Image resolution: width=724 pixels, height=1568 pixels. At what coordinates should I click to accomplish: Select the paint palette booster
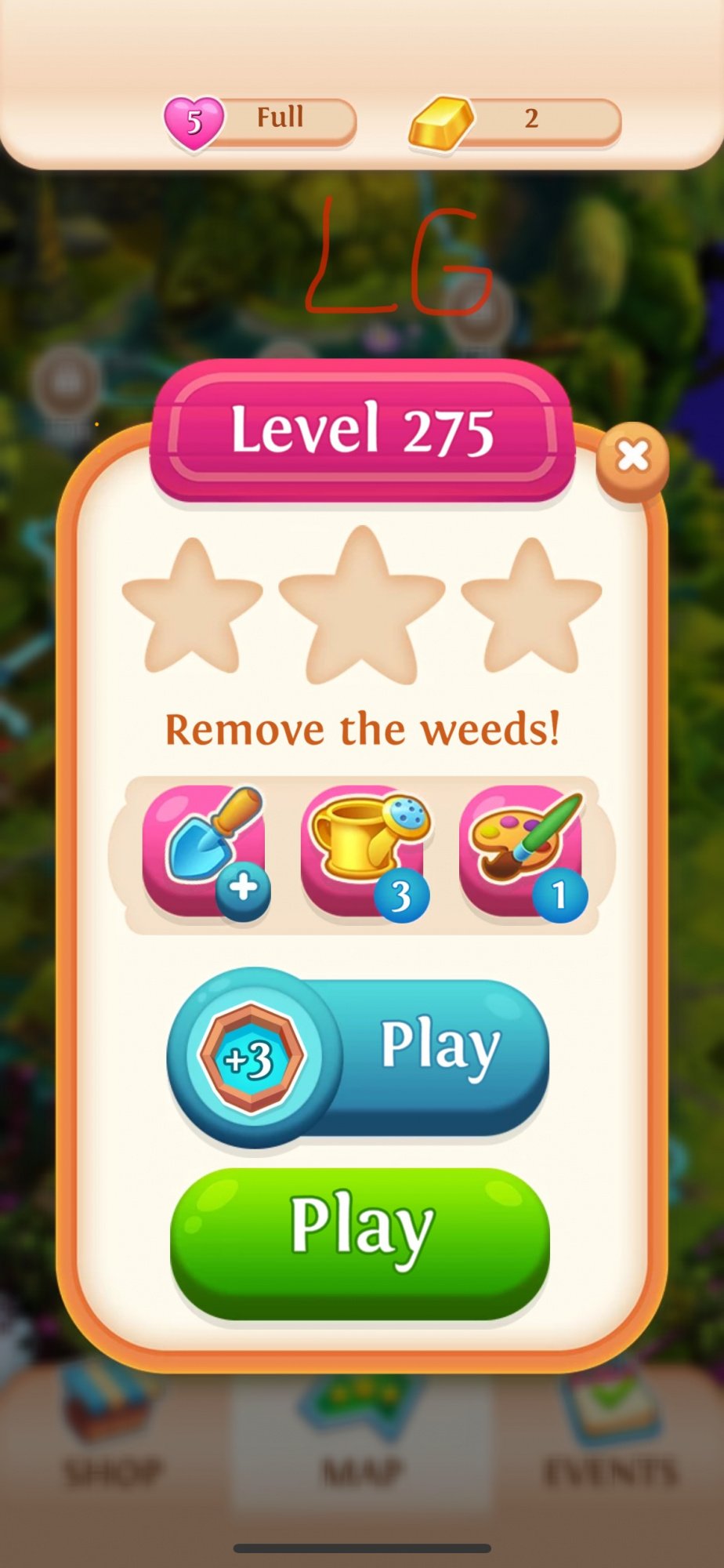click(x=523, y=852)
